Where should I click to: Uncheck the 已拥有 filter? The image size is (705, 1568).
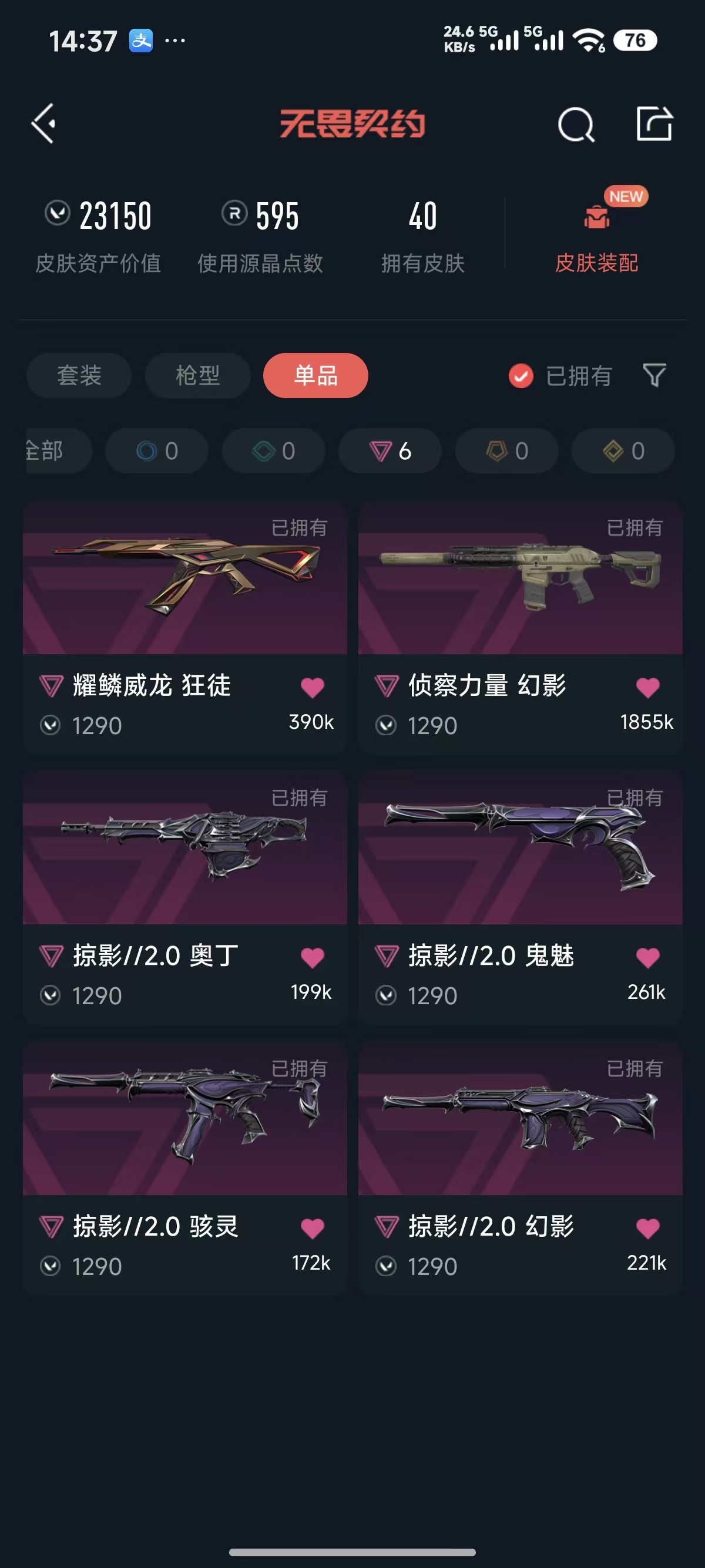(x=521, y=376)
